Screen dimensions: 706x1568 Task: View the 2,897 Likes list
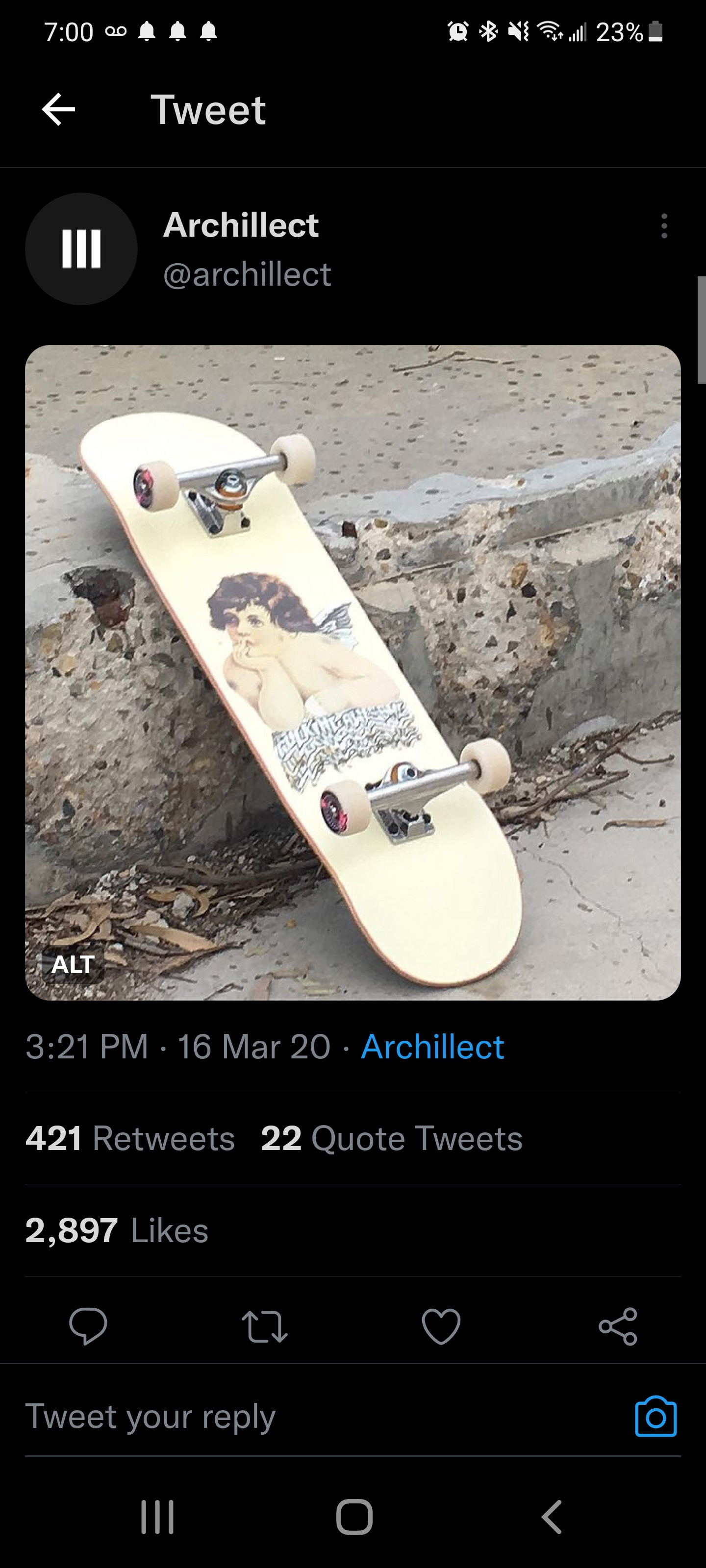(117, 1230)
